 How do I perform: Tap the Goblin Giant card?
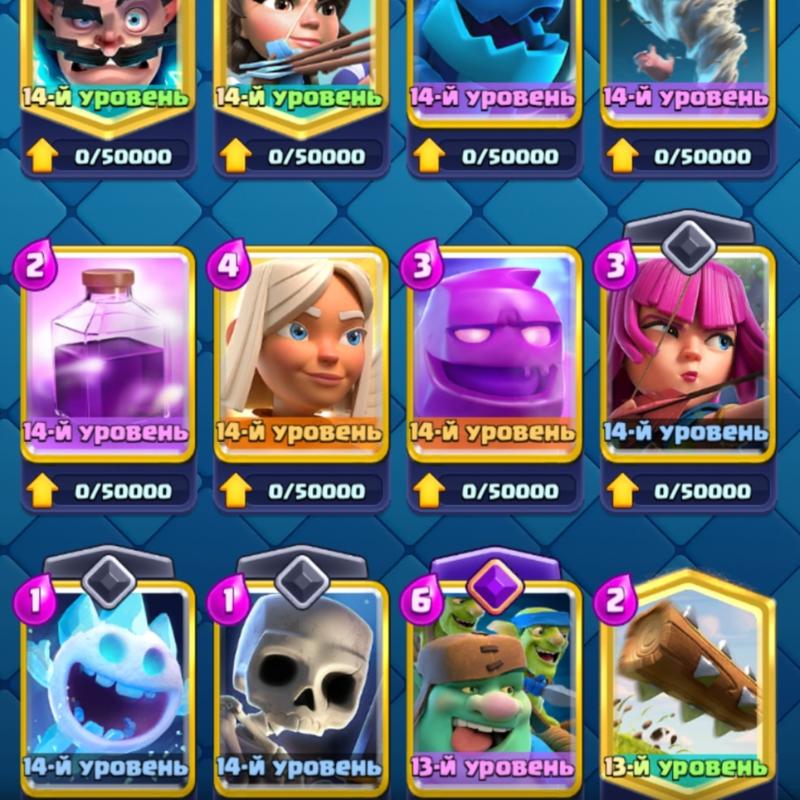click(x=494, y=680)
